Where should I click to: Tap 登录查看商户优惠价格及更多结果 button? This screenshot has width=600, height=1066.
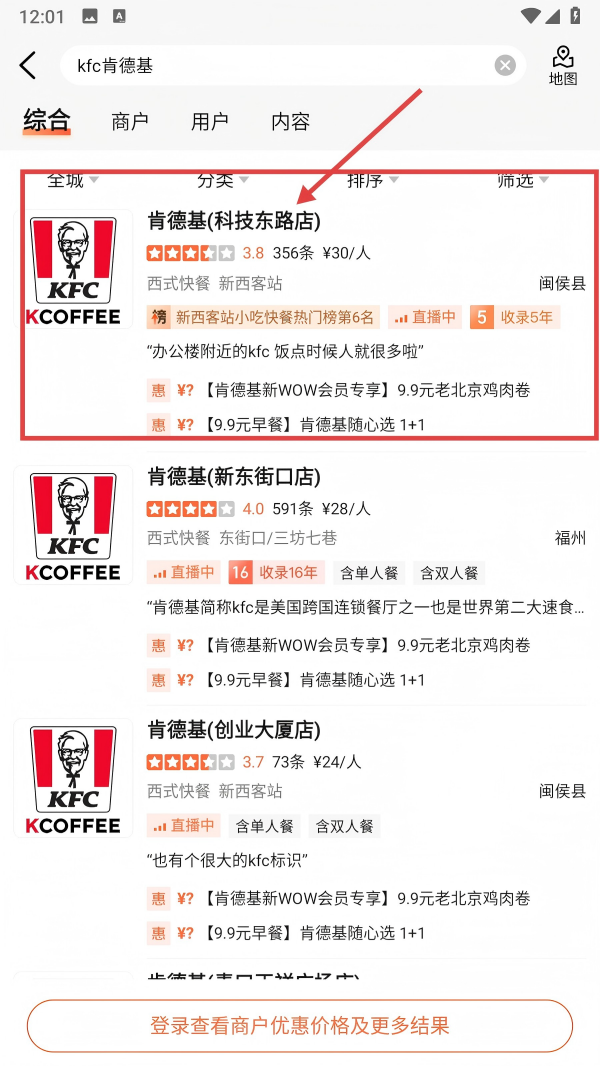tap(300, 1026)
